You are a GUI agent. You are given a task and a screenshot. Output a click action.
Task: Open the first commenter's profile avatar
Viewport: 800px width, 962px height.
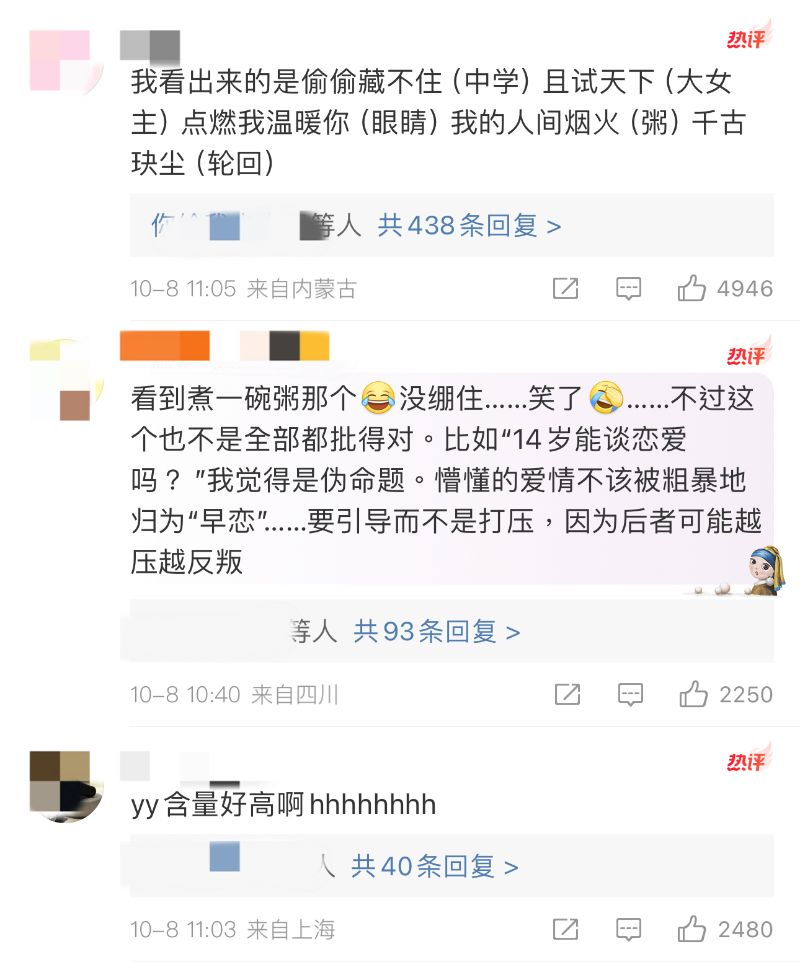[x=64, y=62]
